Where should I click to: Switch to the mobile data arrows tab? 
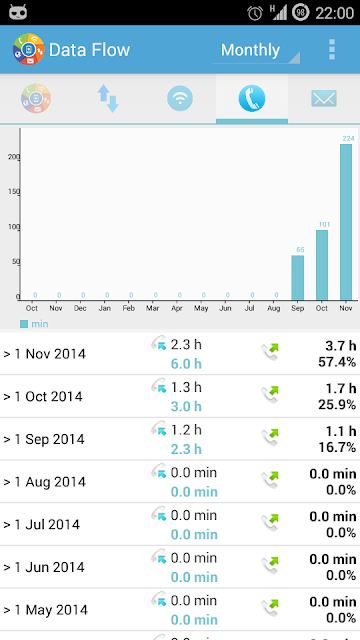tap(108, 98)
